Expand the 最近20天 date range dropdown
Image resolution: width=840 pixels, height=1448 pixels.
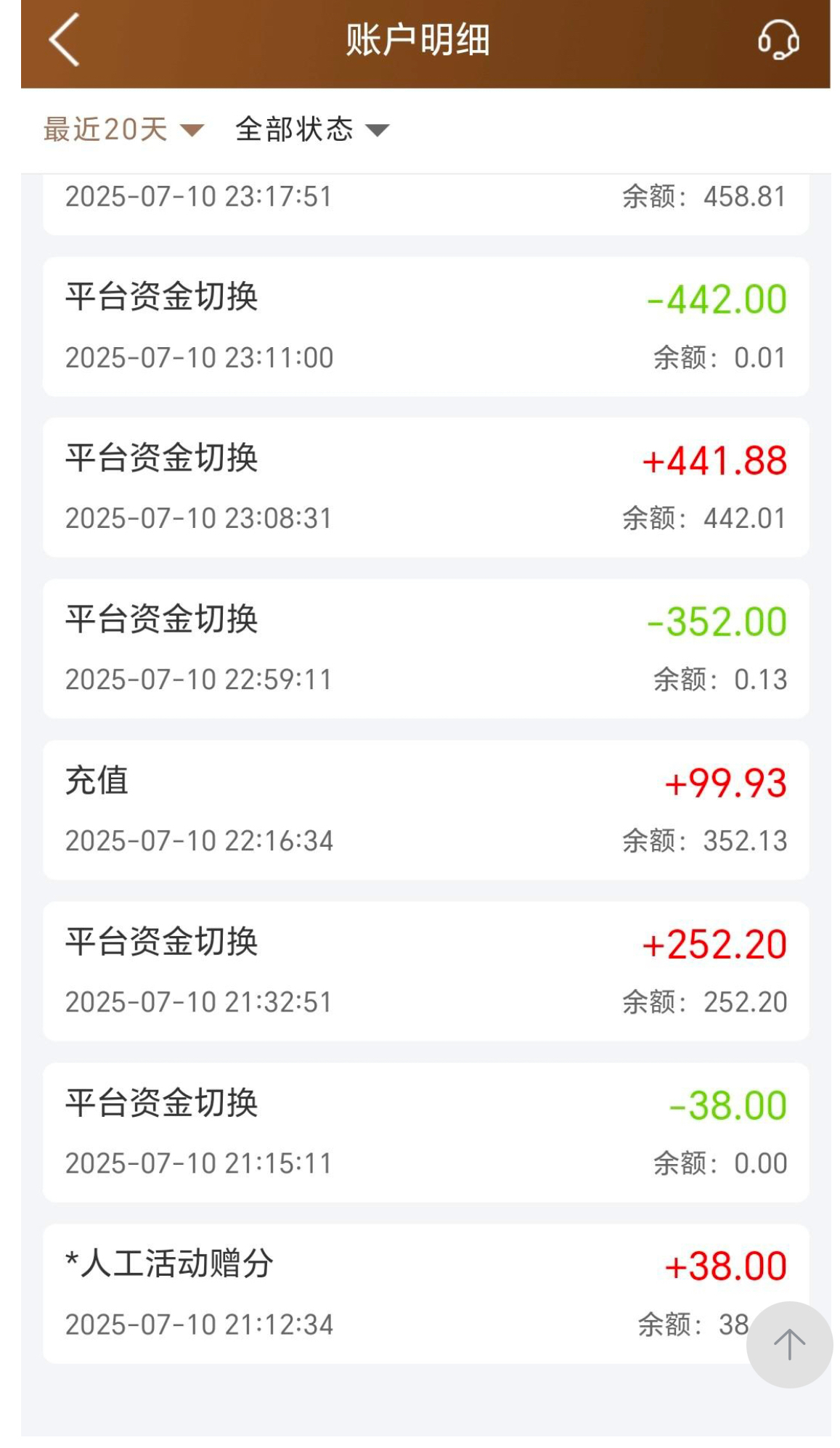click(123, 130)
